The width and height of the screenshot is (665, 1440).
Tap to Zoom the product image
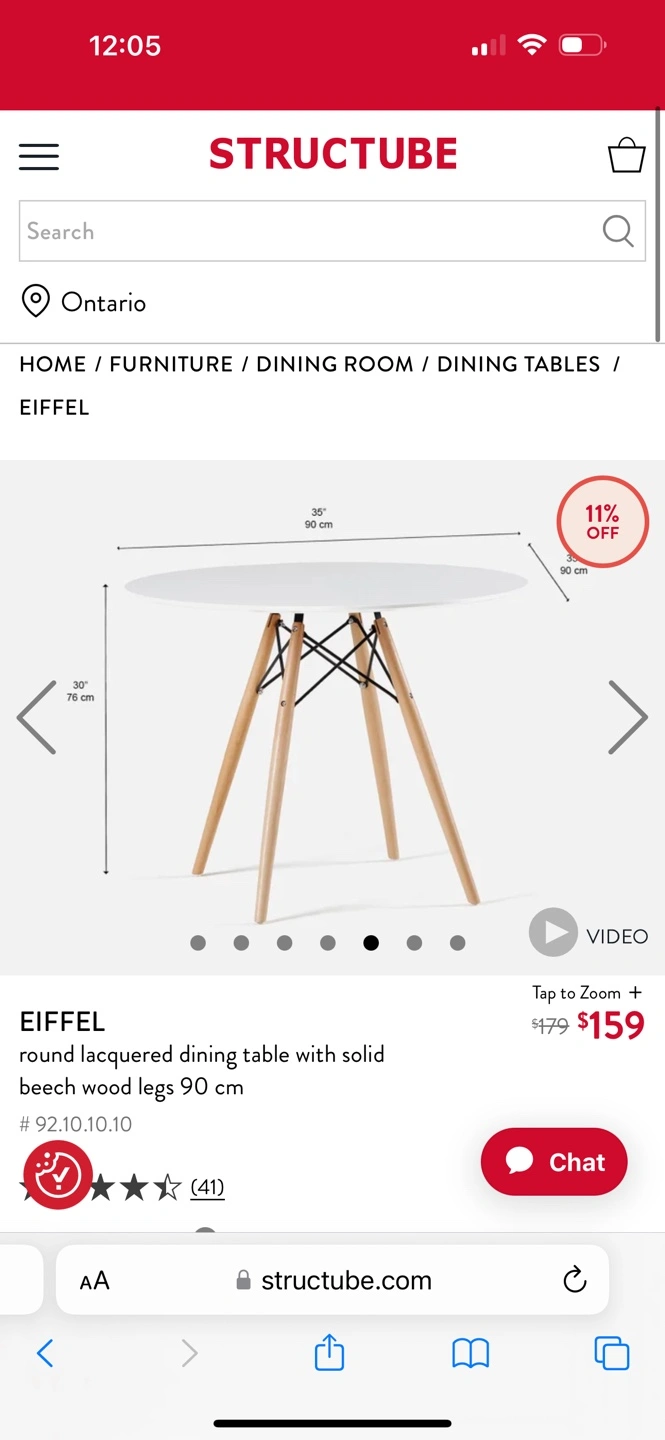pyautogui.click(x=587, y=993)
